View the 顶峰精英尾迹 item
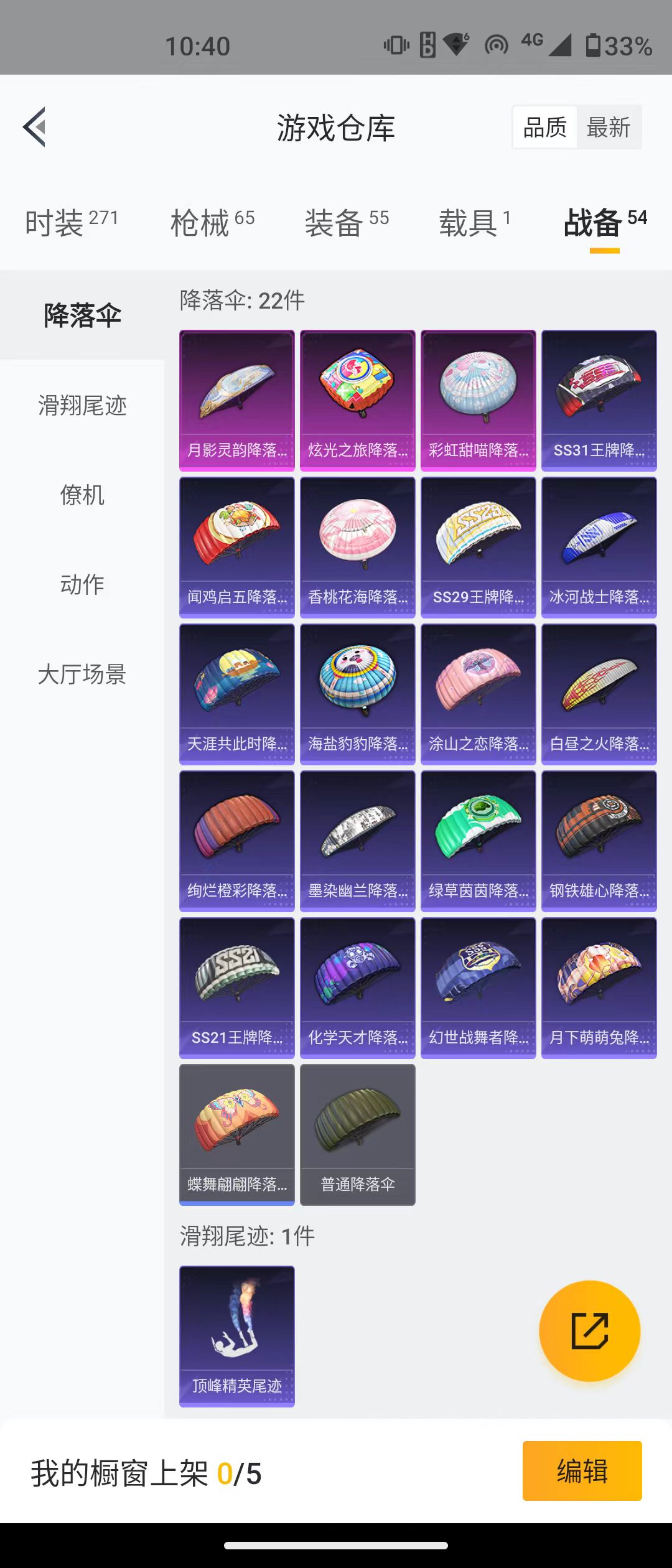This screenshot has width=672, height=1568. (x=237, y=1336)
